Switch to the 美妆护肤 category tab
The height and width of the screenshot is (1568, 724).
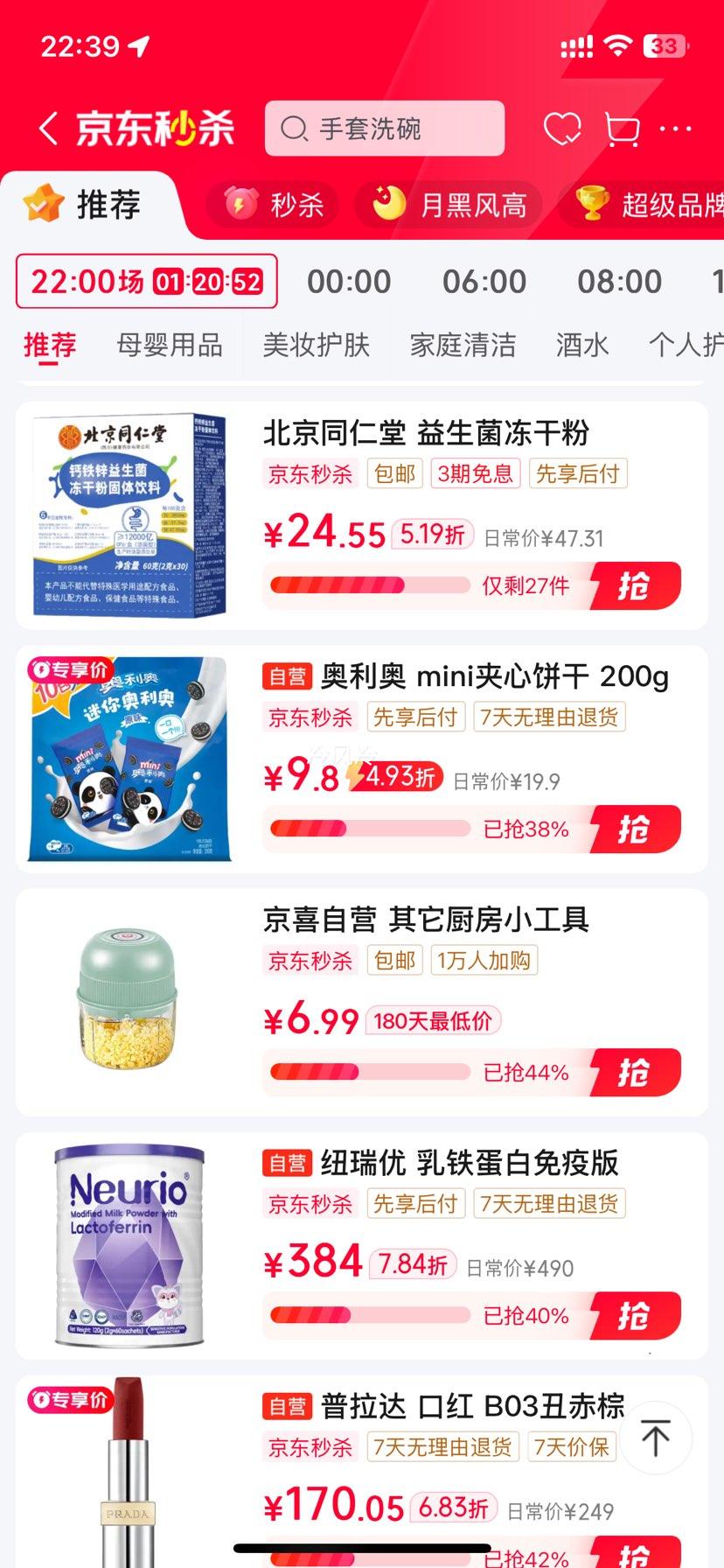[316, 346]
